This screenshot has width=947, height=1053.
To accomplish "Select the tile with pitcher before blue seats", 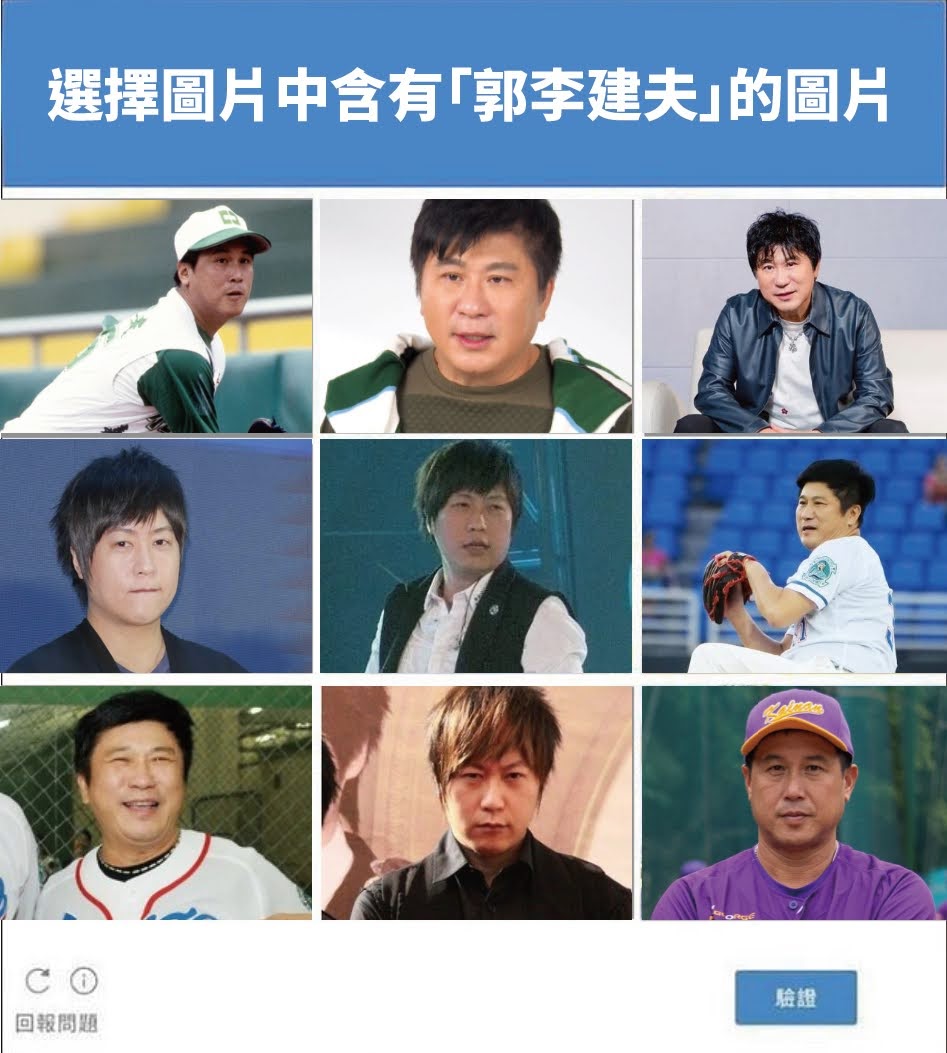I will (794, 556).
